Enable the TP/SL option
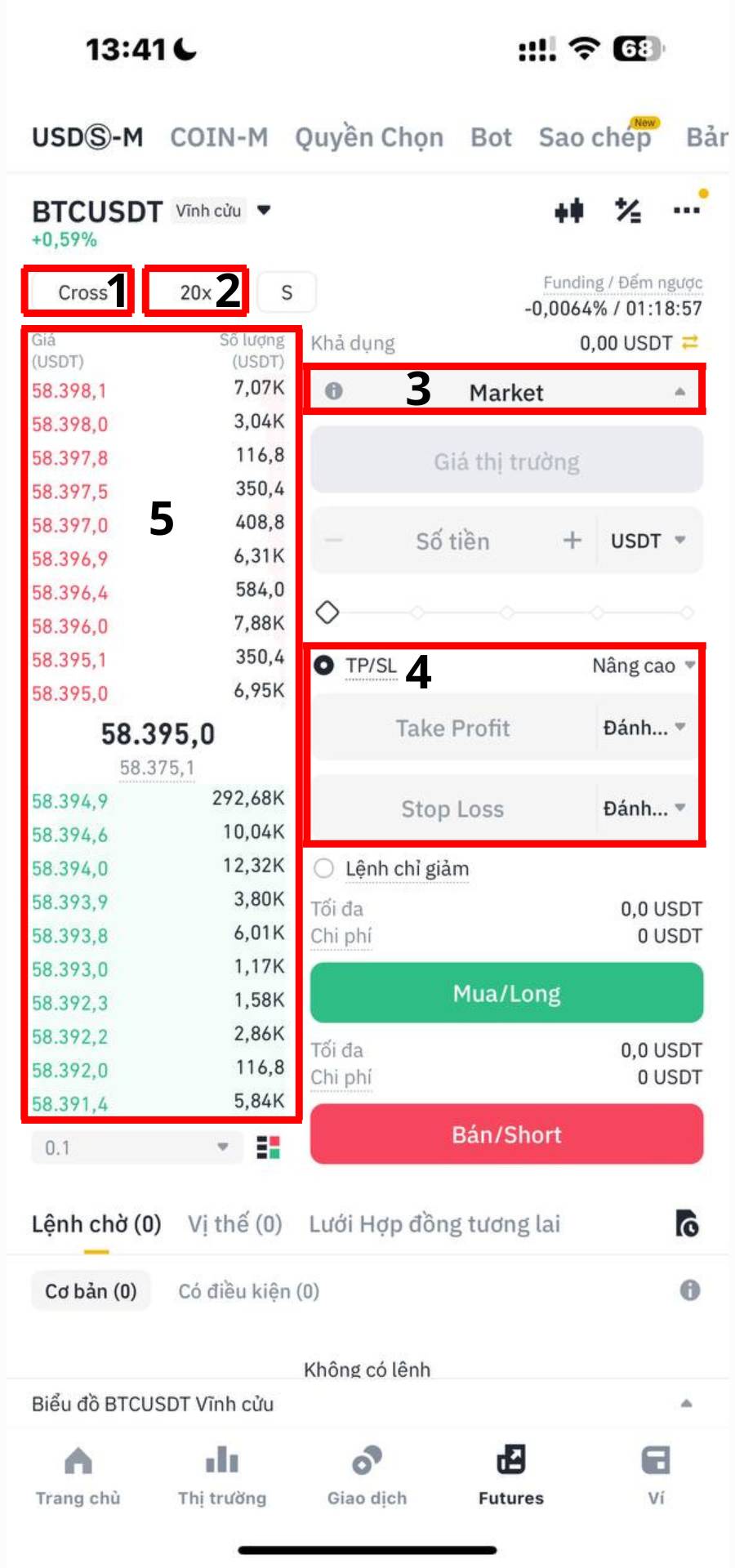This screenshot has width=735, height=1568. tap(324, 666)
